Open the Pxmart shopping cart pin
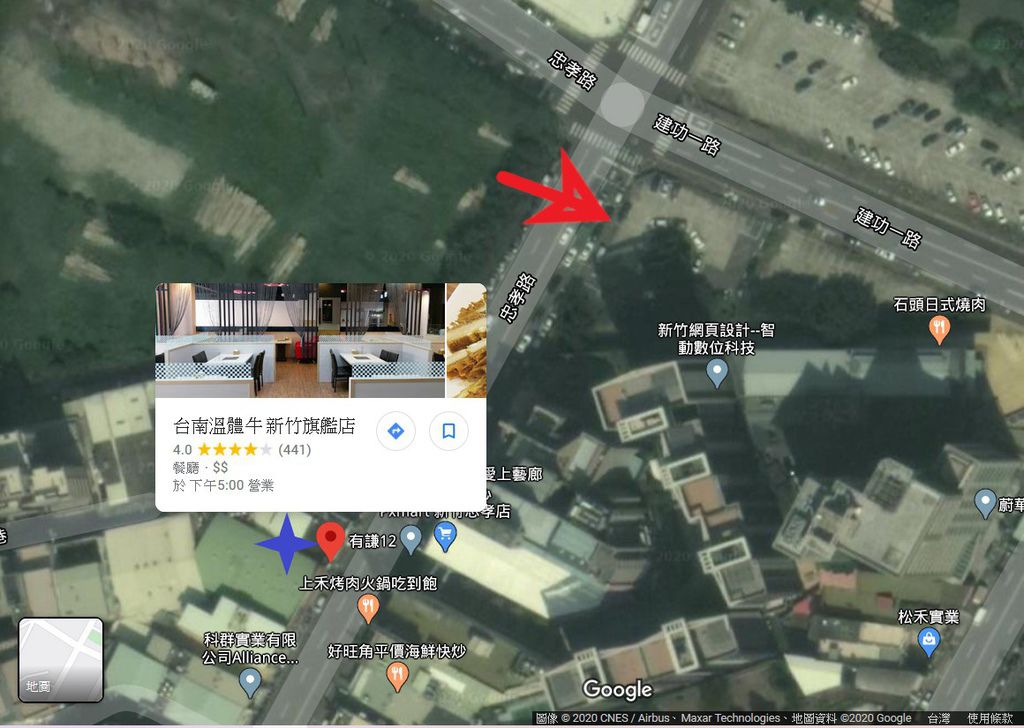Image resolution: width=1024 pixels, height=728 pixels. click(445, 538)
